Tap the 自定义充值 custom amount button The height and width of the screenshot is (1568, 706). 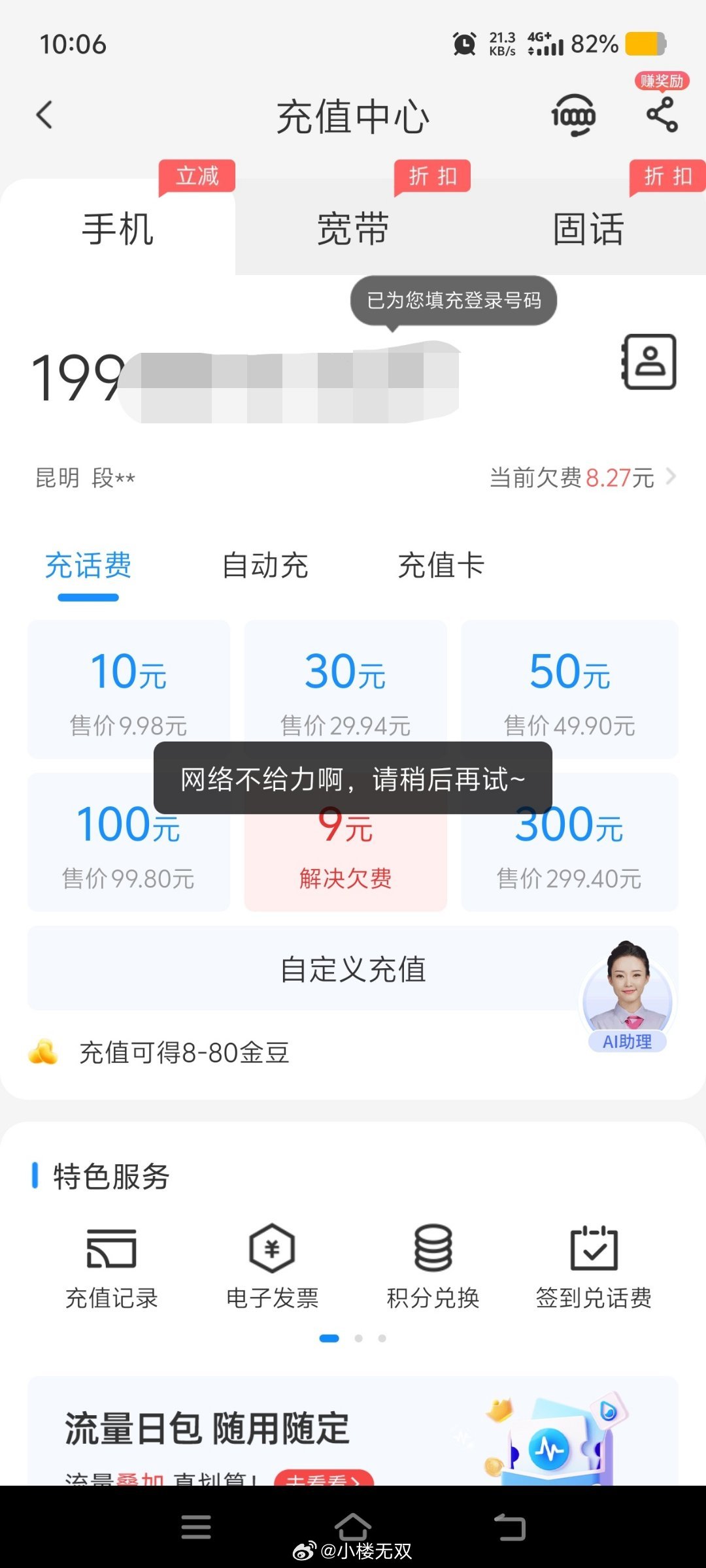point(353,969)
